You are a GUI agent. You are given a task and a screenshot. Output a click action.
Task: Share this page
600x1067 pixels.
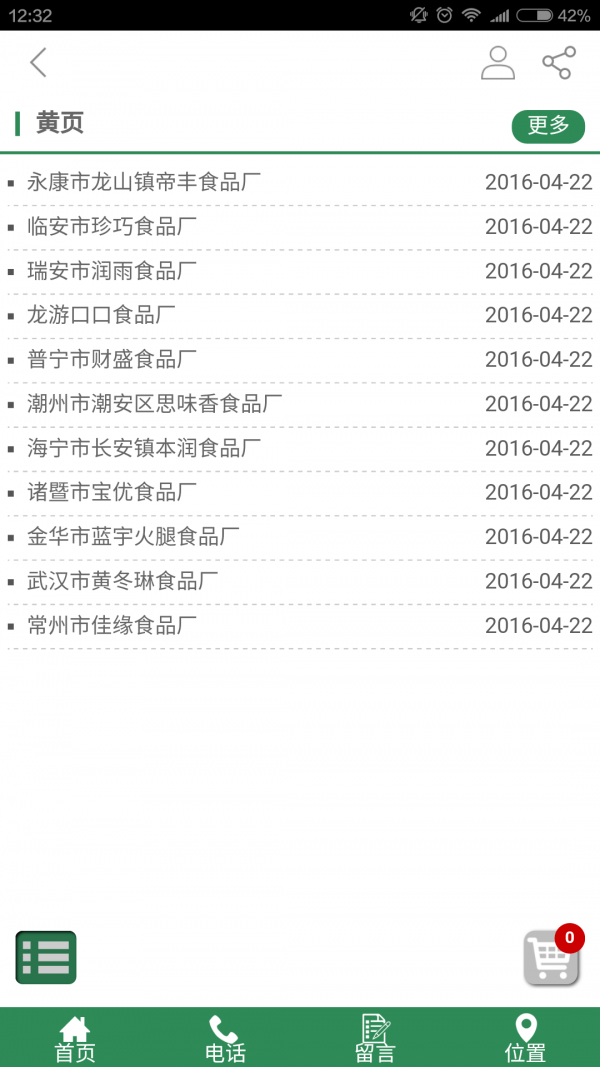(x=558, y=63)
